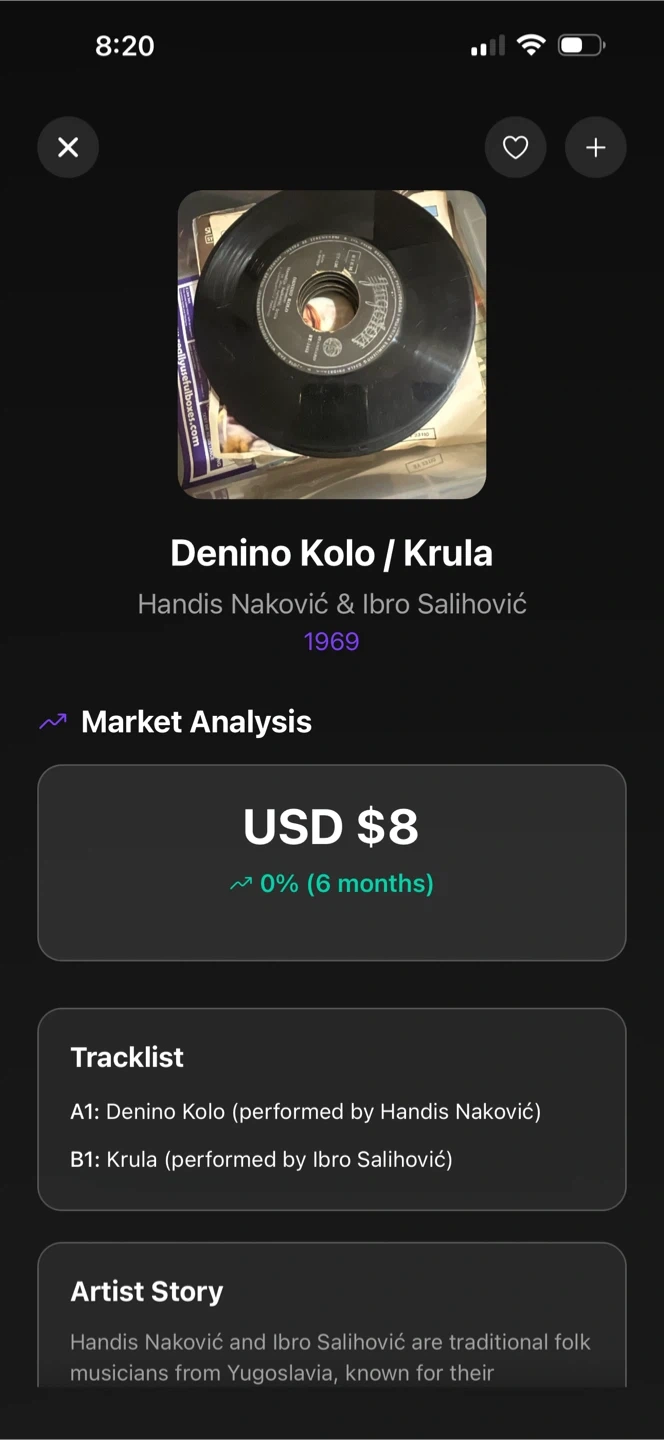Open the vinyl record photo

[332, 344]
